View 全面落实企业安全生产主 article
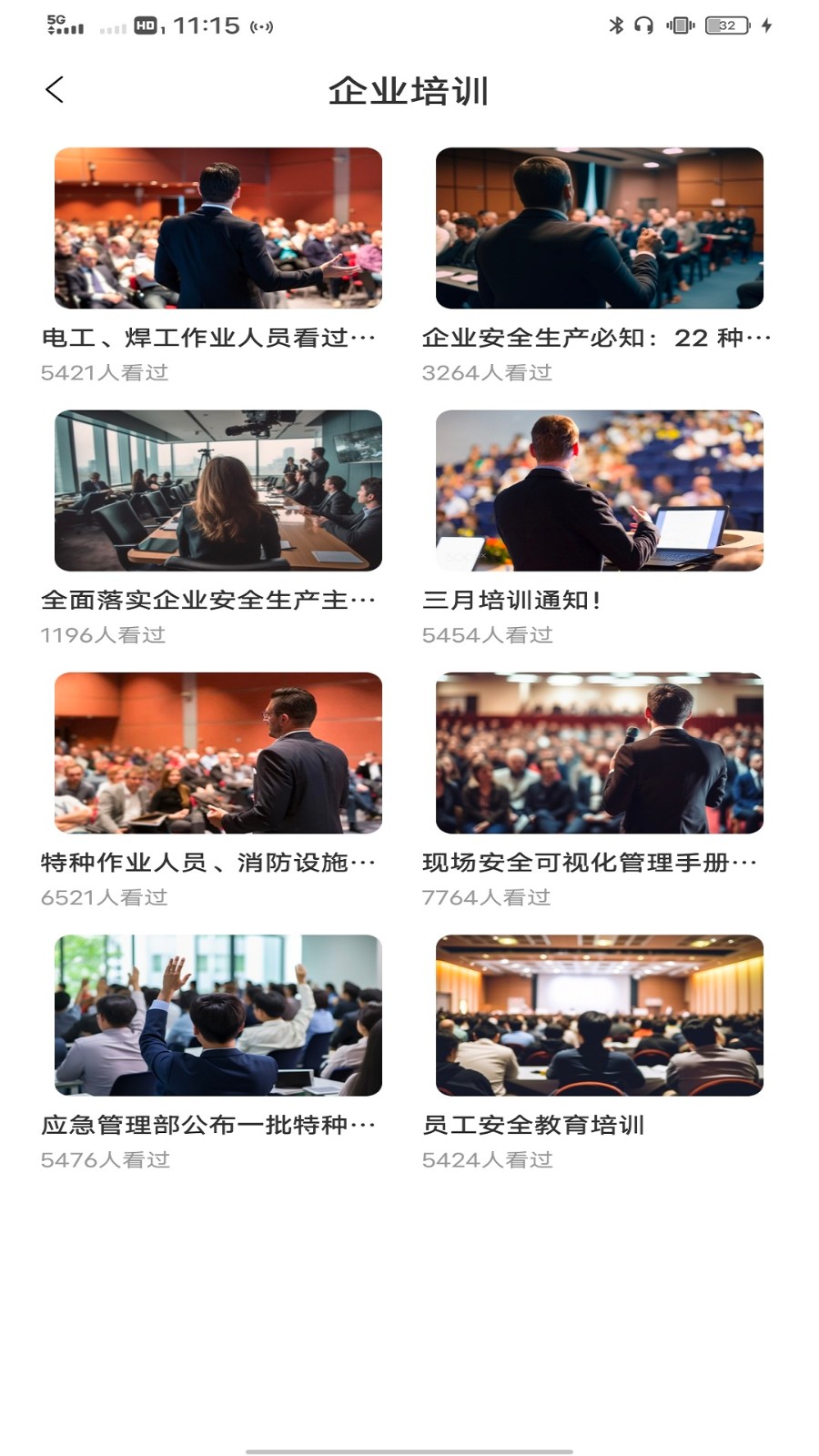This screenshot has height=1456, width=819. click(217, 490)
